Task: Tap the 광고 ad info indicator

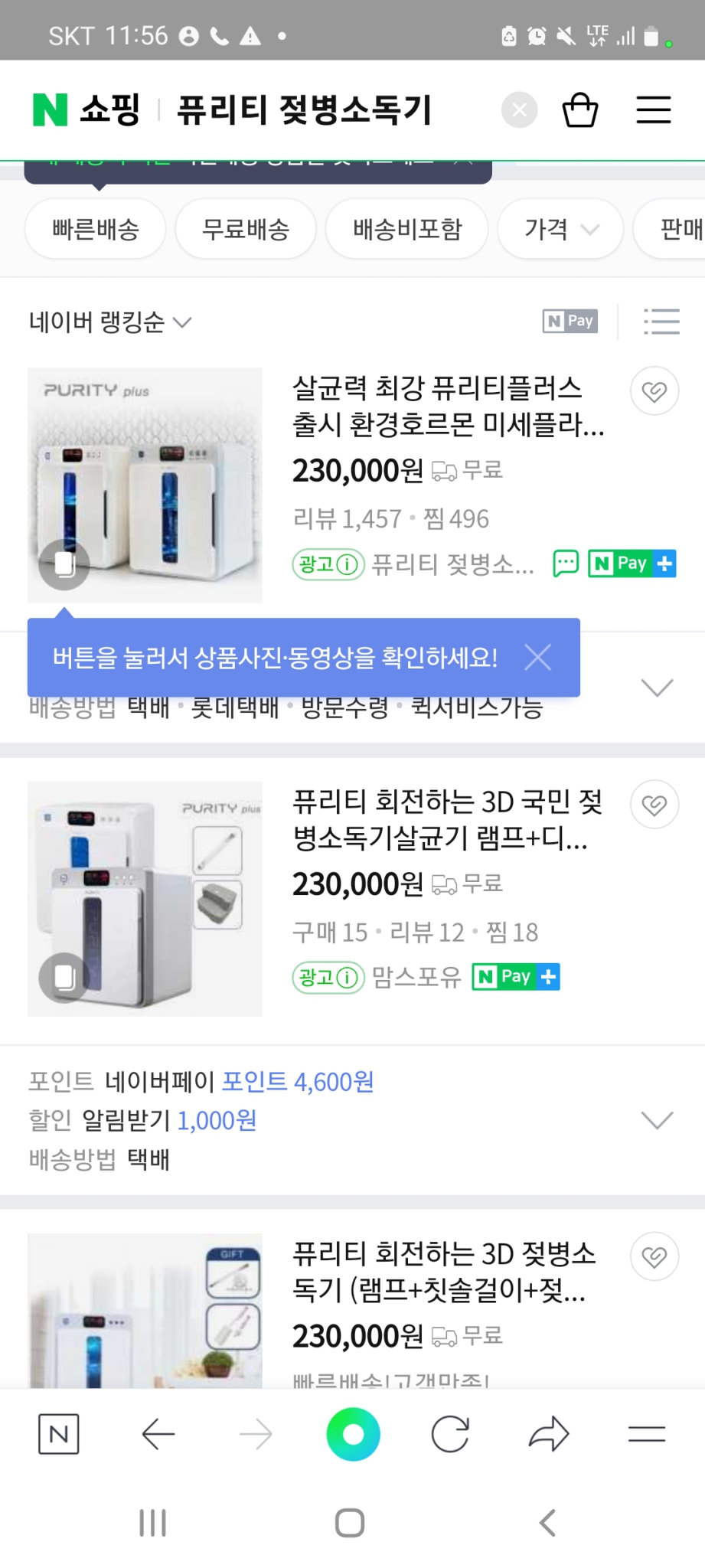Action: click(328, 563)
